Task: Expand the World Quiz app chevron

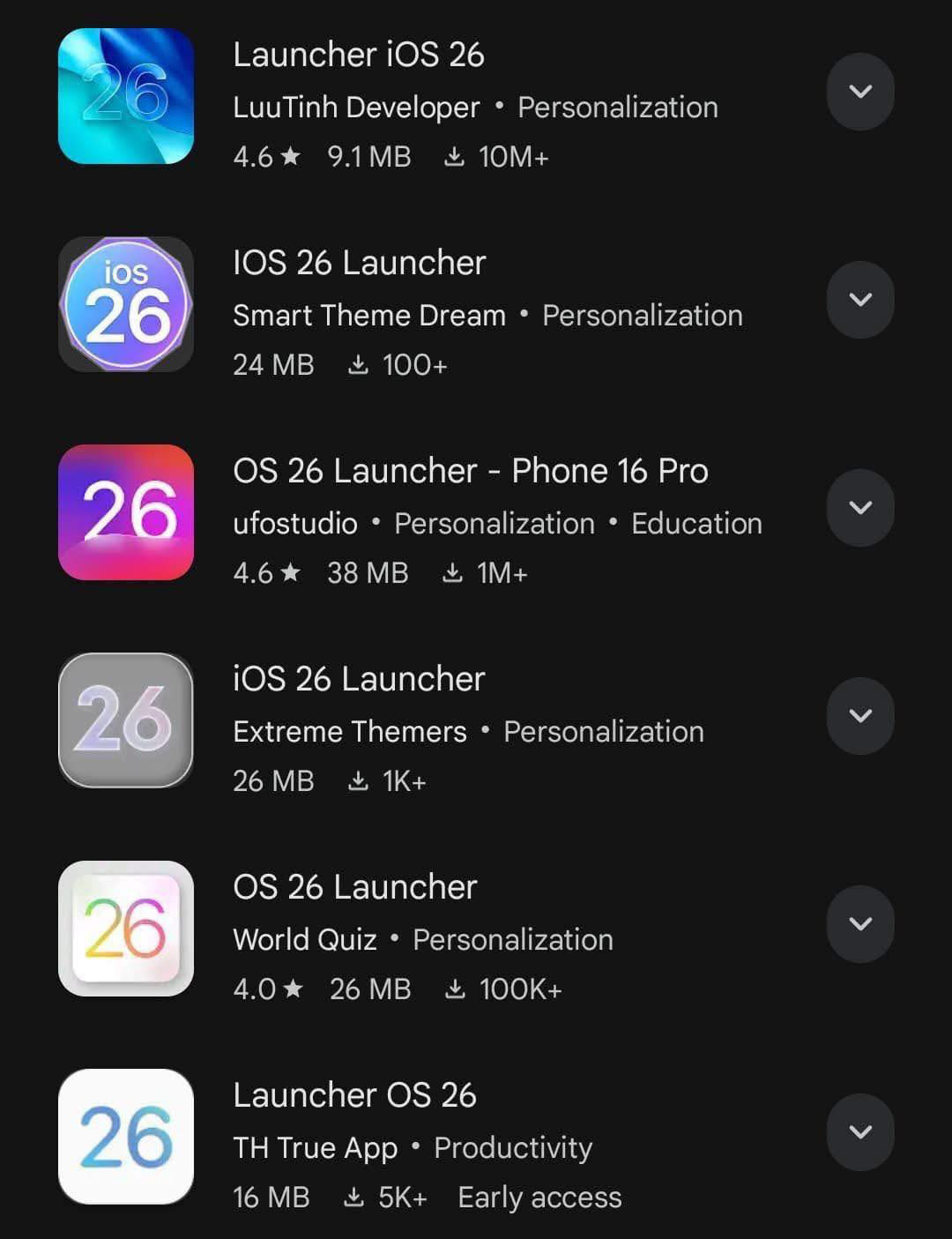Action: 860,924
